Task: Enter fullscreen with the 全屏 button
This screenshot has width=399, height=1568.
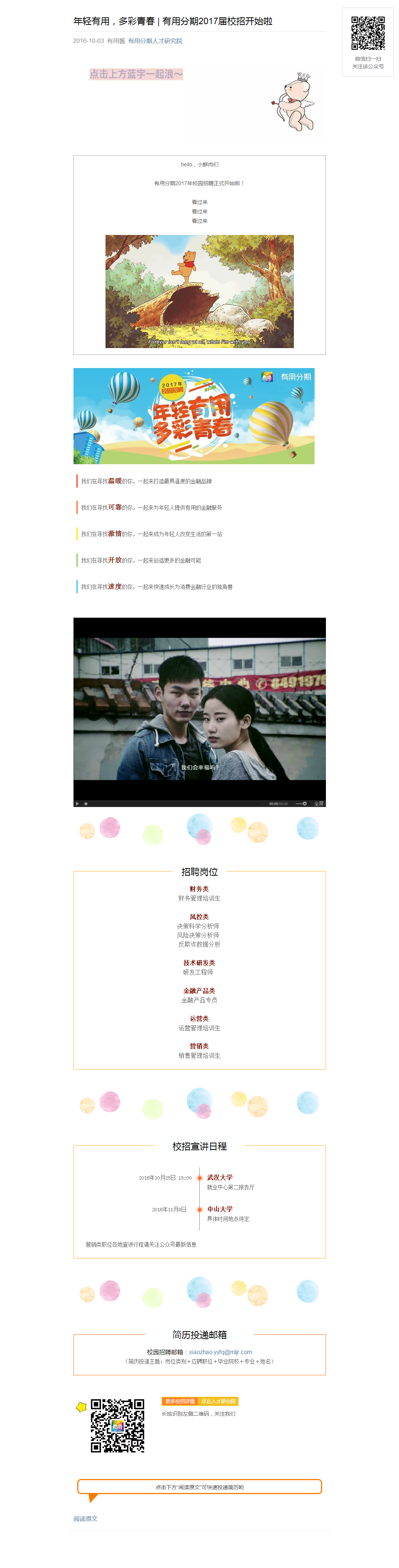Action: [x=318, y=804]
